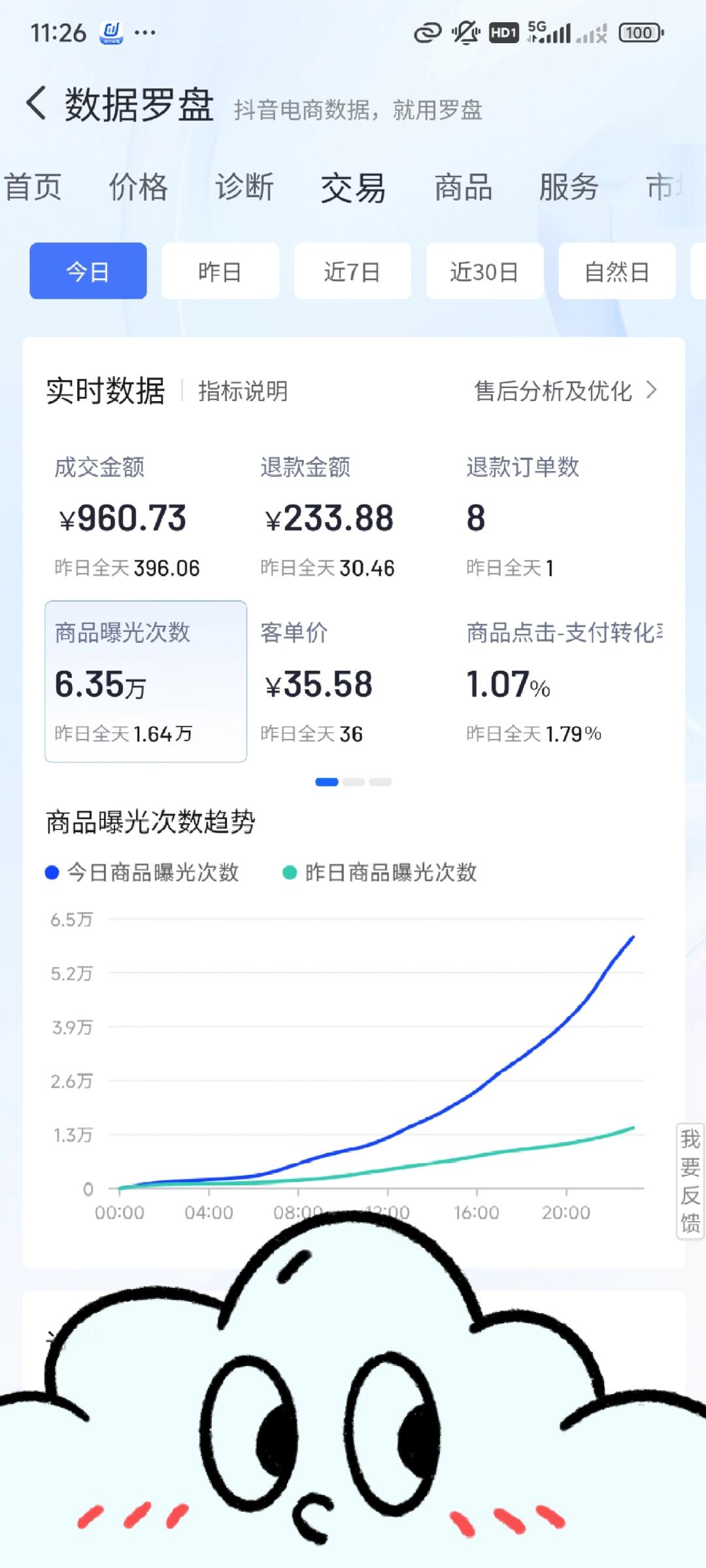Choose the 自然日 date option
706x1568 pixels.
[616, 271]
